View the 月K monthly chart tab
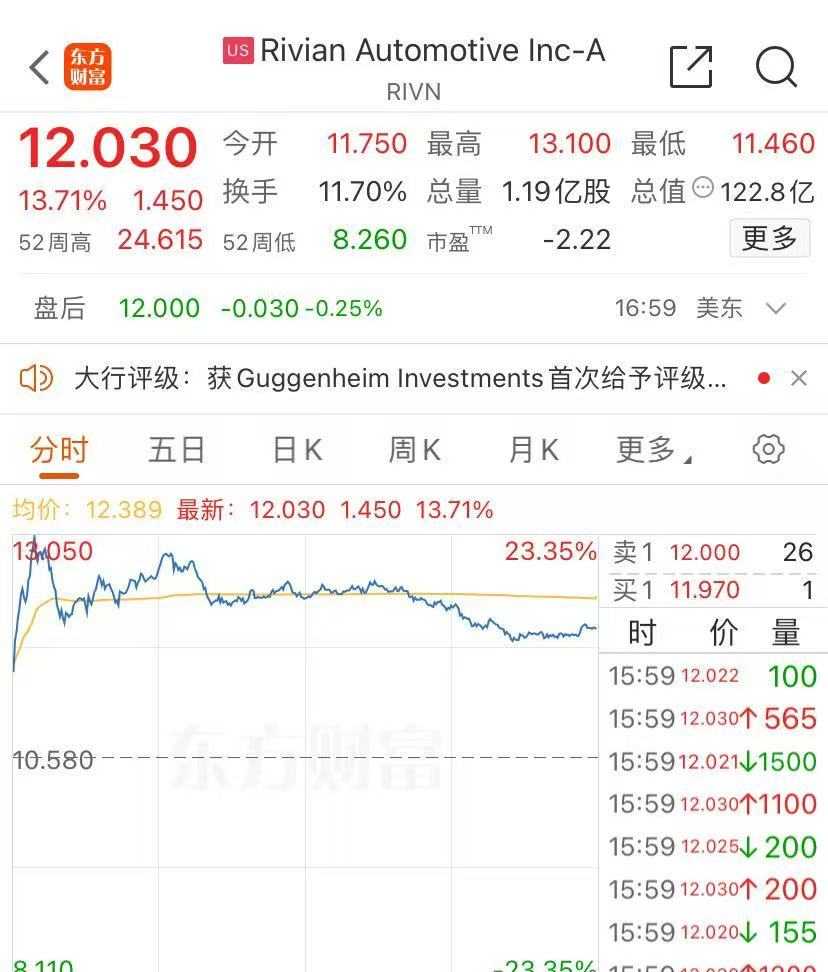Viewport: 828px width, 972px height. click(x=533, y=450)
